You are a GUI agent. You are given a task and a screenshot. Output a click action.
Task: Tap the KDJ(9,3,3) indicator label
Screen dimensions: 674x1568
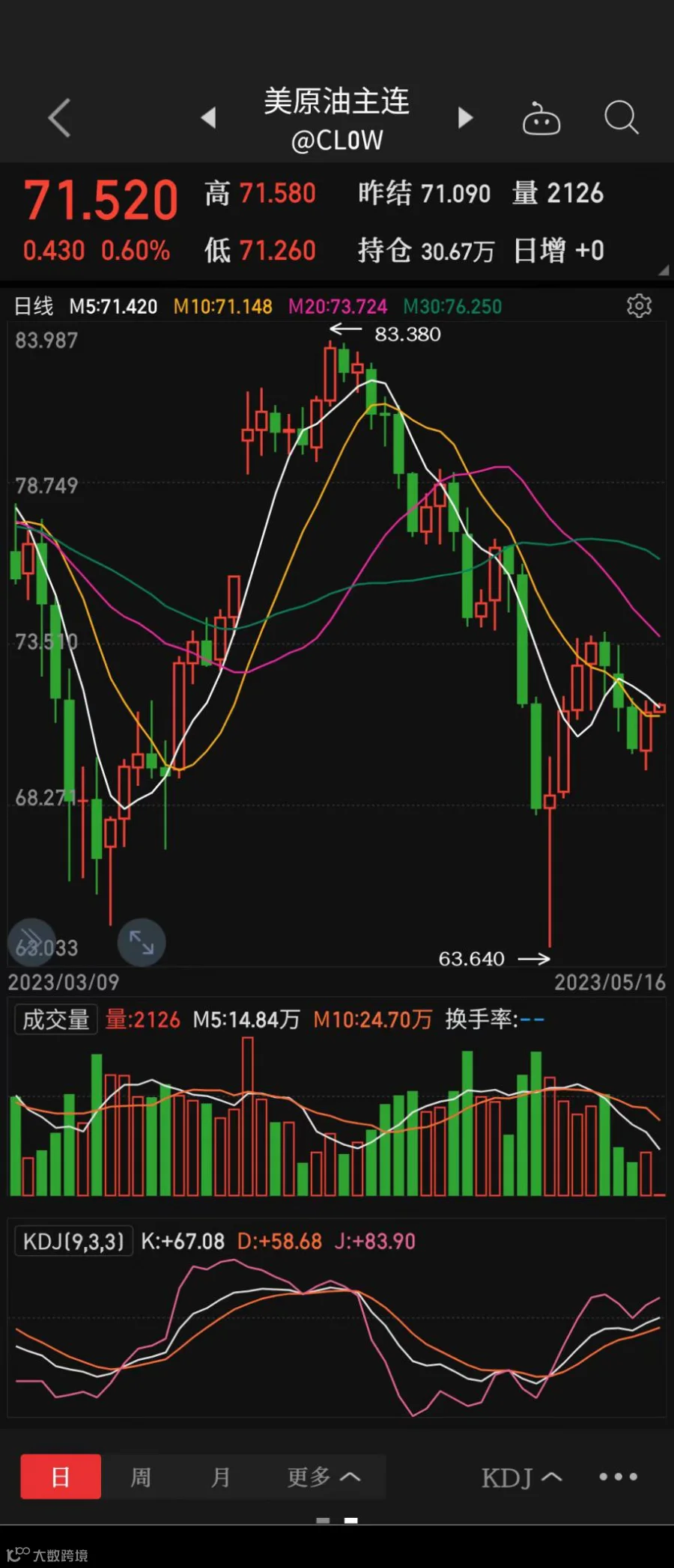click(73, 1241)
